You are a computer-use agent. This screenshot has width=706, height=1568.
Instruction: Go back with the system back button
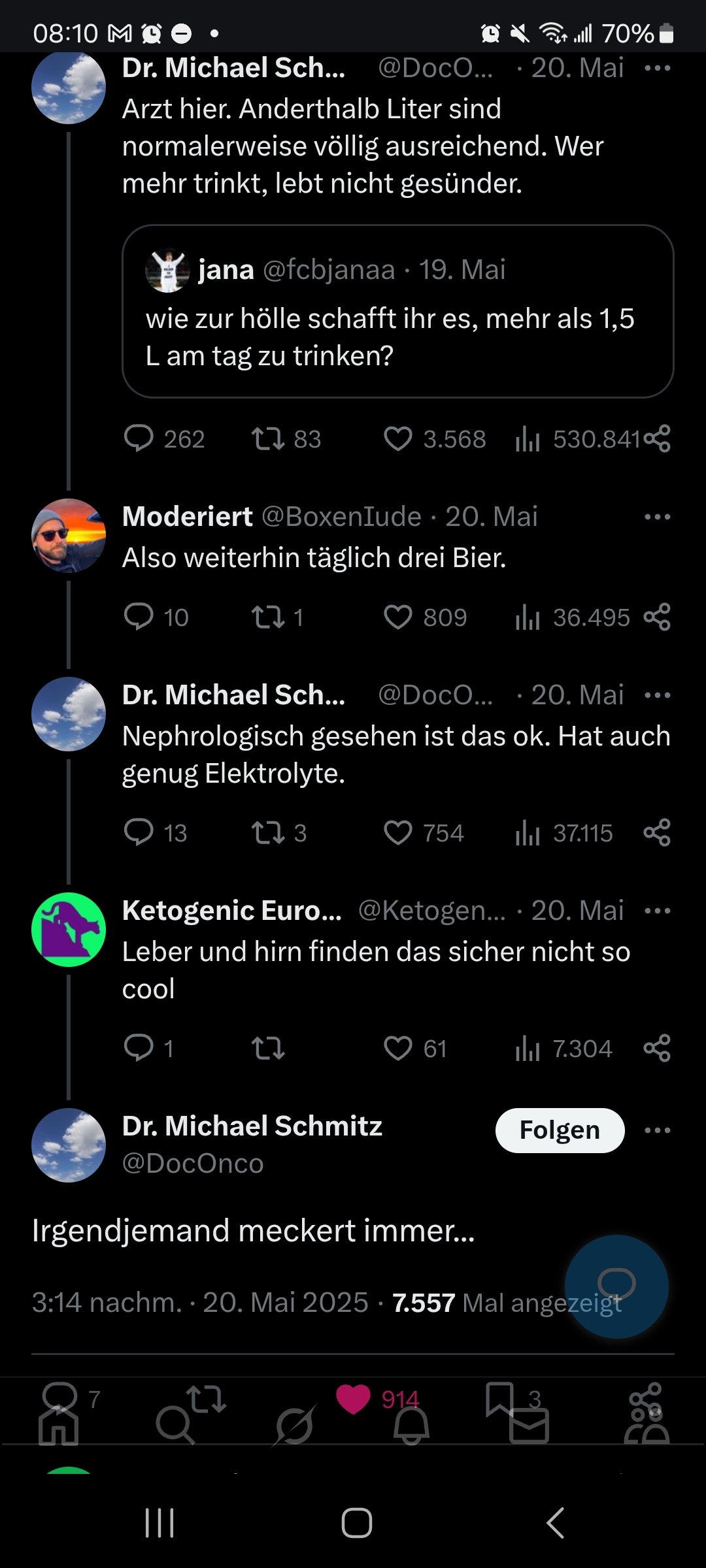555,1524
